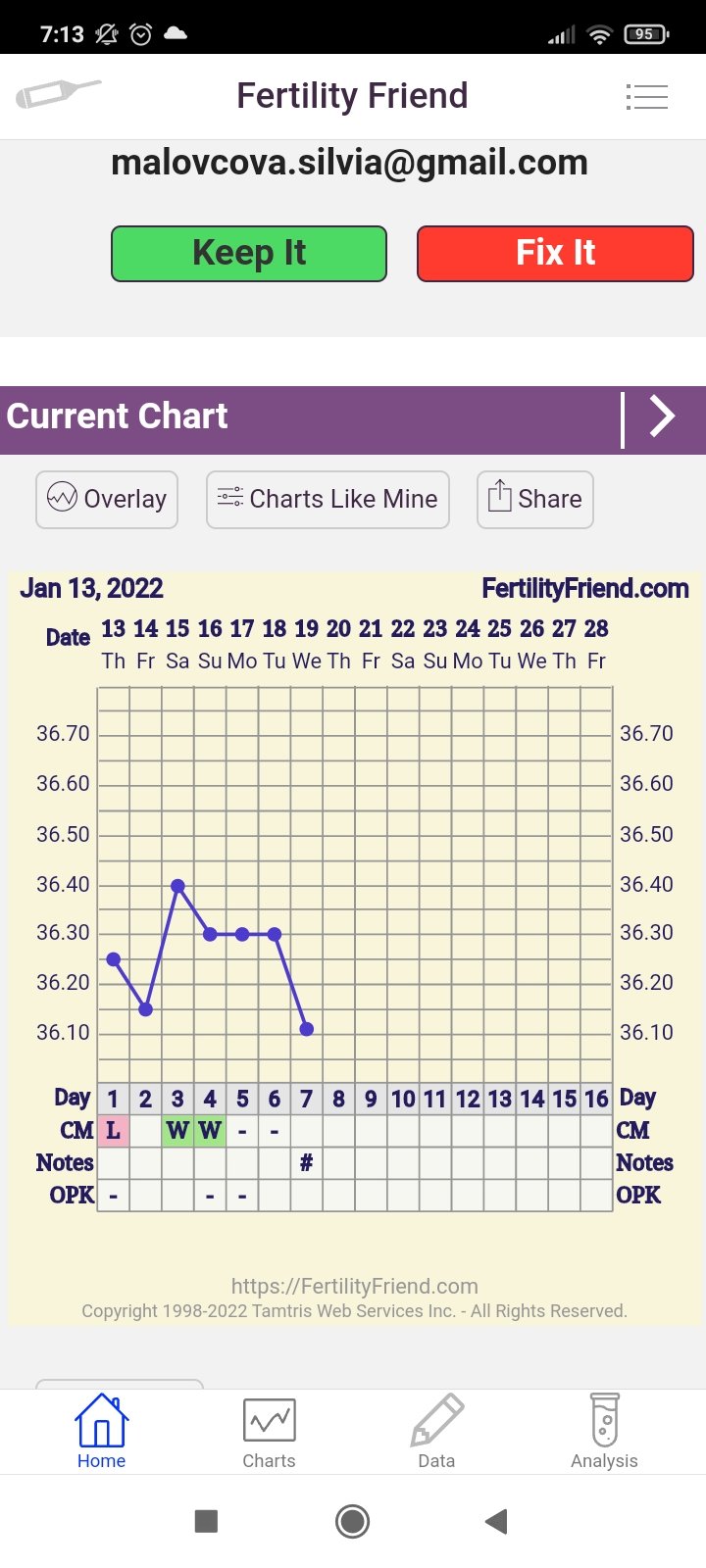The height and width of the screenshot is (1568, 706).
Task: Go to the Data tab
Action: [436, 1432]
